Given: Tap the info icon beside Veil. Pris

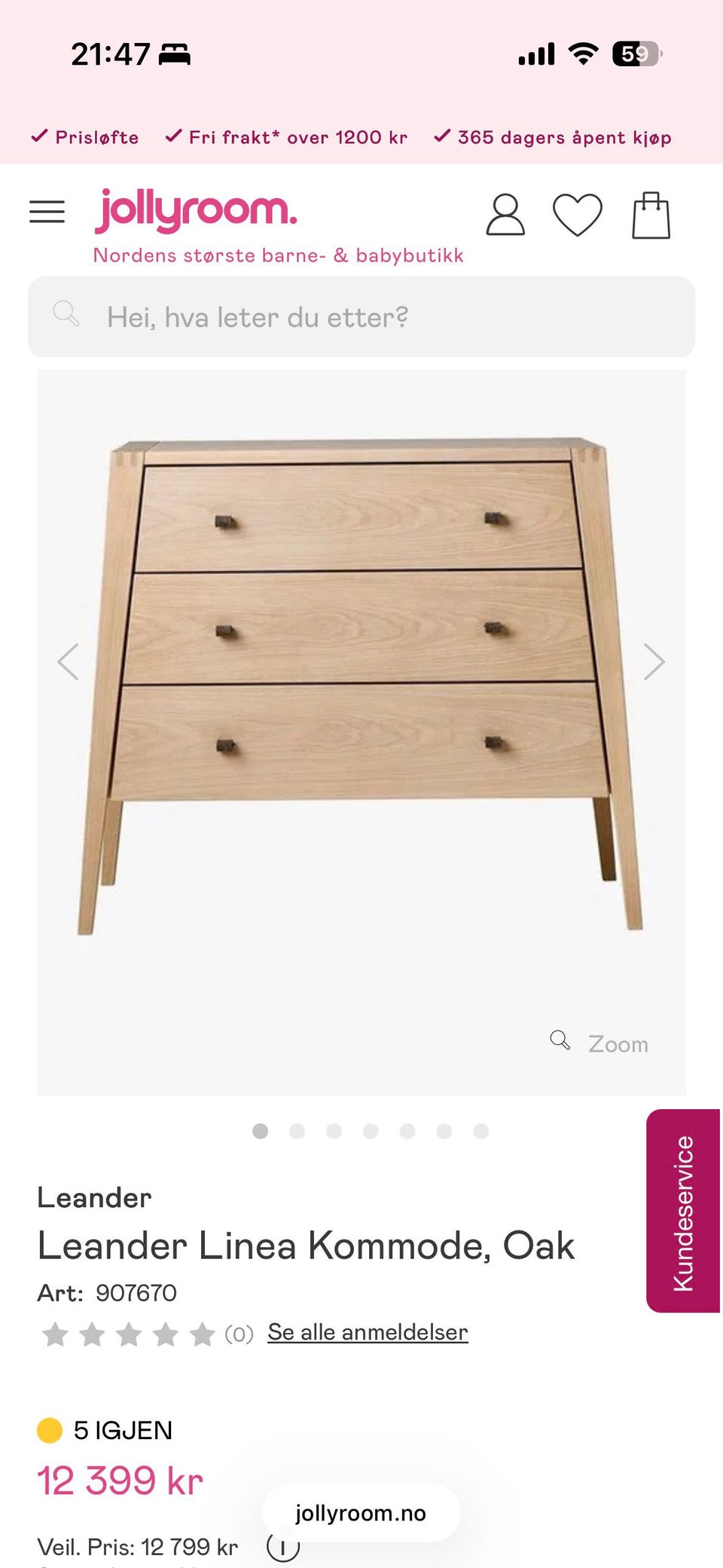Looking at the screenshot, I should (283, 1547).
